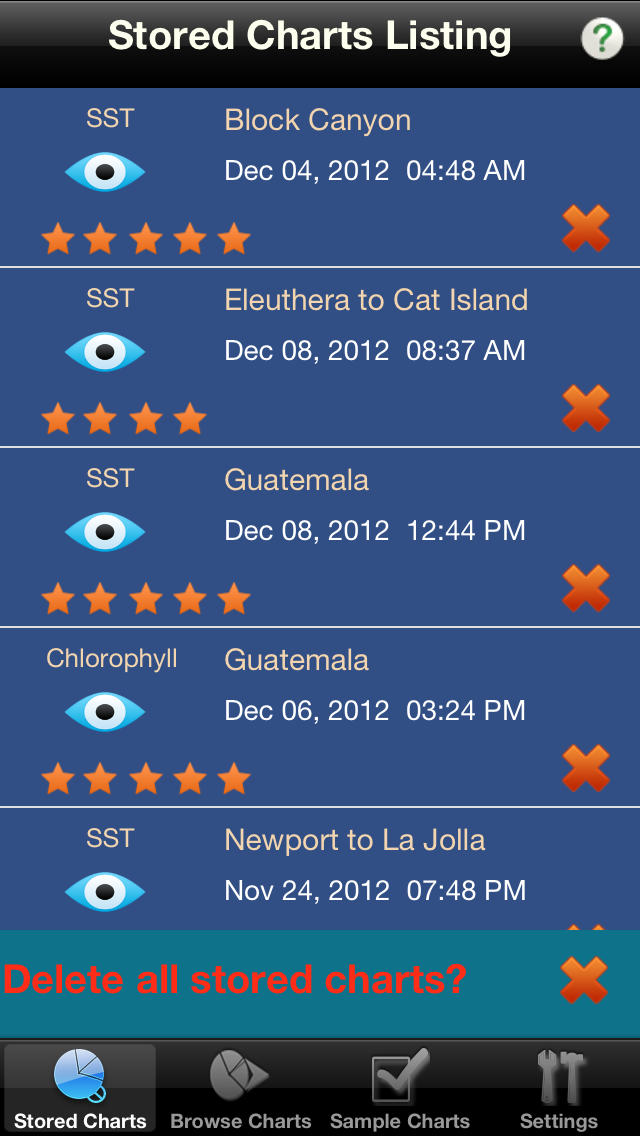This screenshot has height=1136, width=640.
Task: Select the Stored Charts tab
Action: click(x=80, y=1089)
